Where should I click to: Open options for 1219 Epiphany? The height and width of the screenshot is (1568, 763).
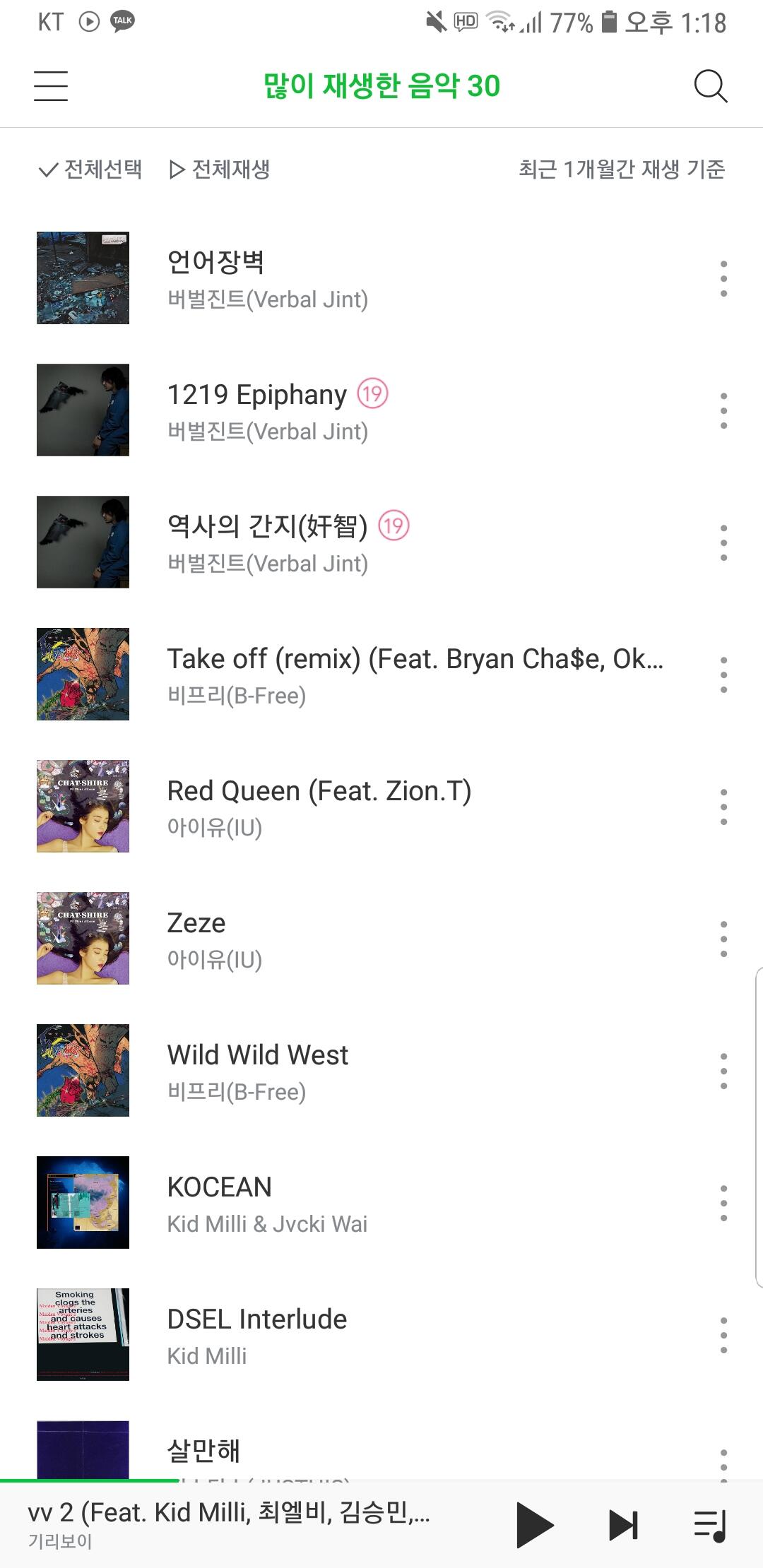[723, 410]
